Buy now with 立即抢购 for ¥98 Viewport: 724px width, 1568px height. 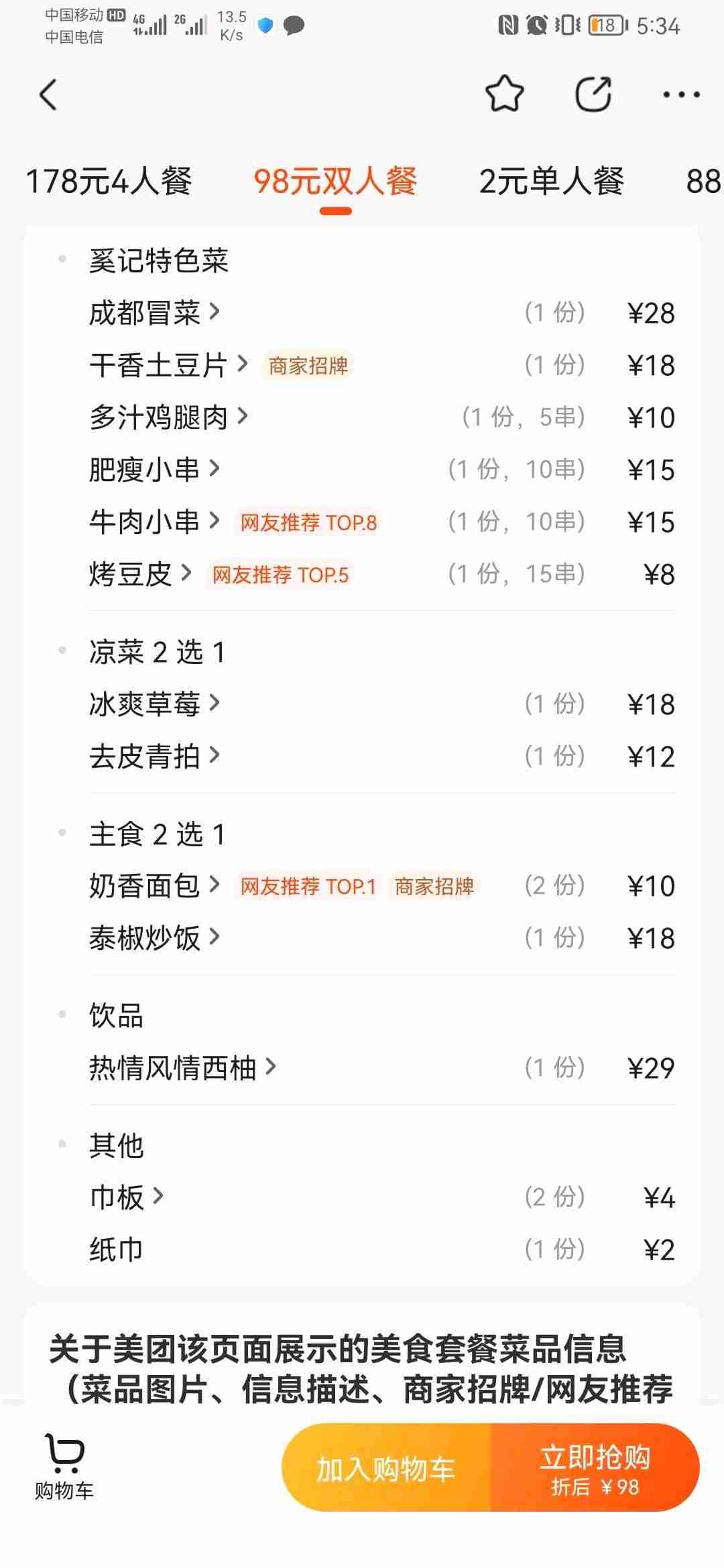[x=595, y=1469]
